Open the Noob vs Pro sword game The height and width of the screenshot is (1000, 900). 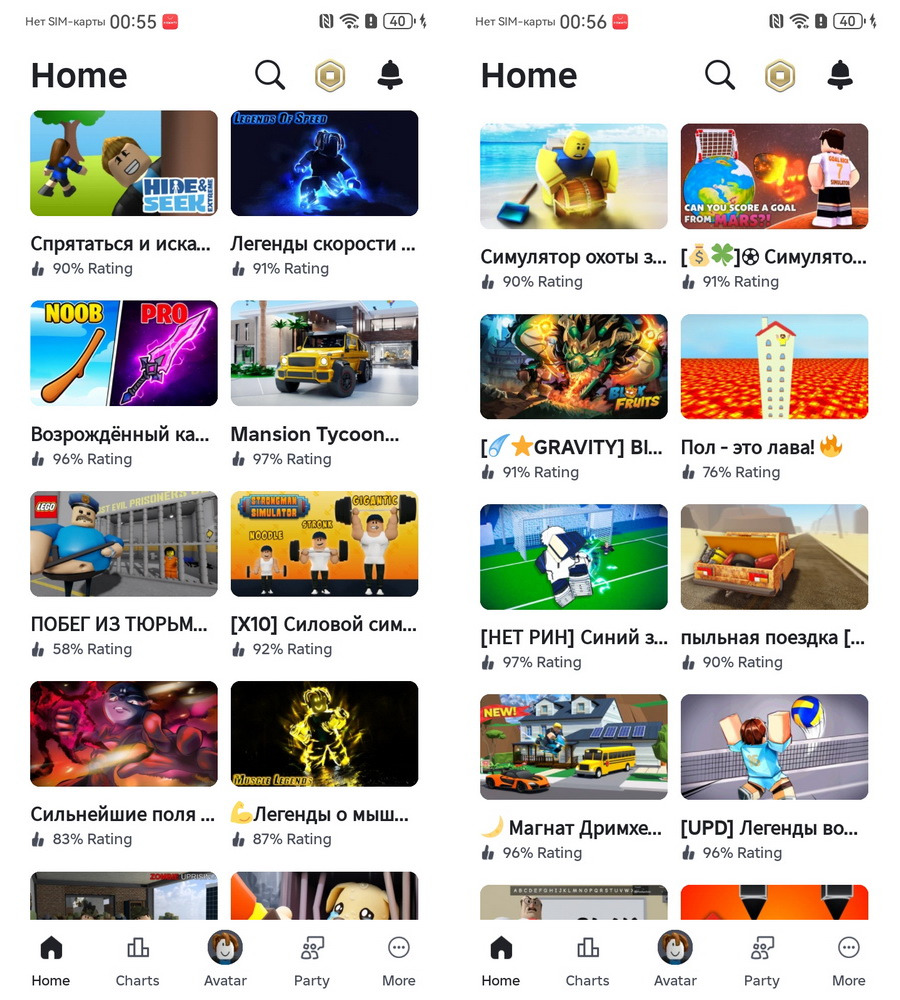tap(124, 353)
